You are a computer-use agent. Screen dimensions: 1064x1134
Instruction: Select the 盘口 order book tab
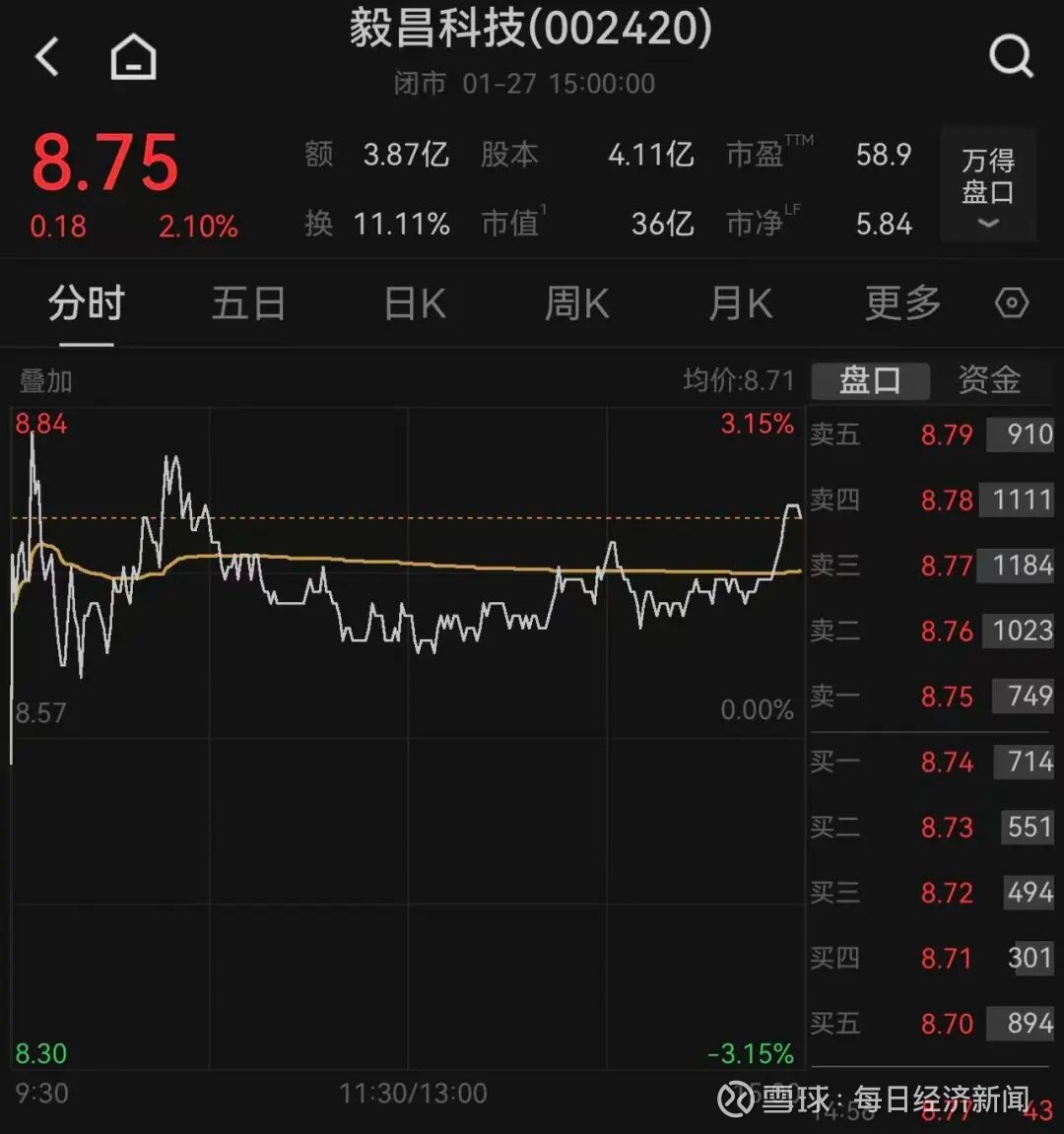click(870, 380)
